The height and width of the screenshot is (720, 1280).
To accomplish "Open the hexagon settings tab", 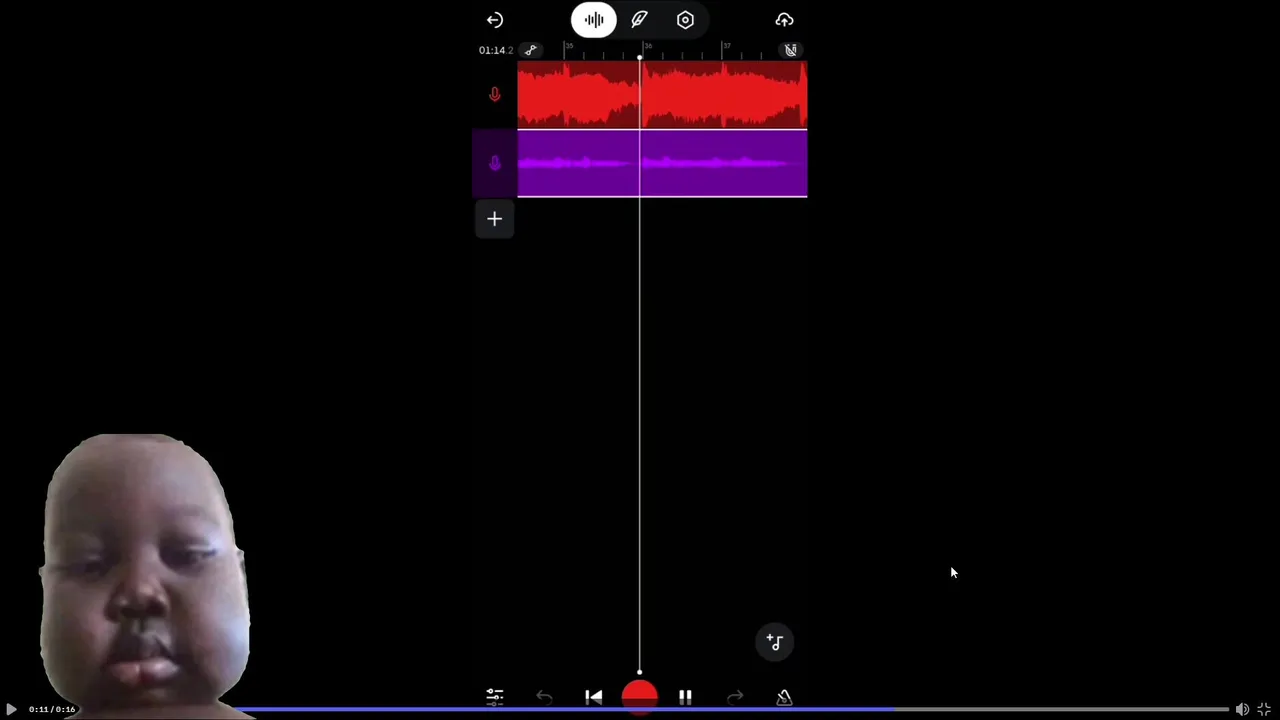I will (685, 20).
